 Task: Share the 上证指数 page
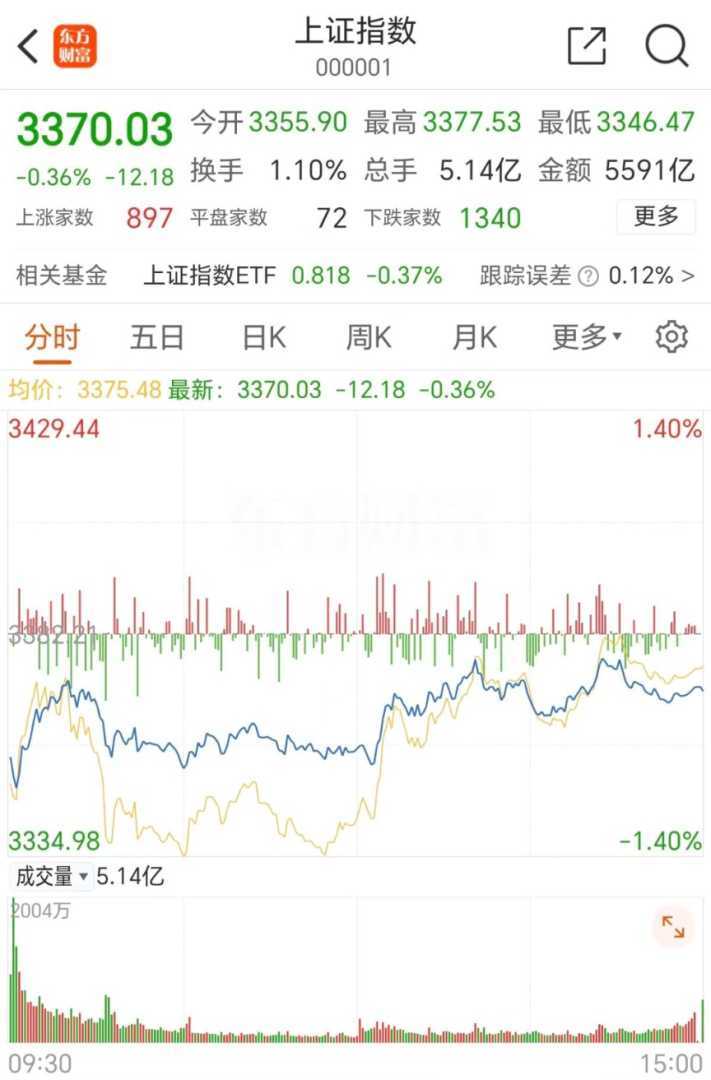point(587,46)
